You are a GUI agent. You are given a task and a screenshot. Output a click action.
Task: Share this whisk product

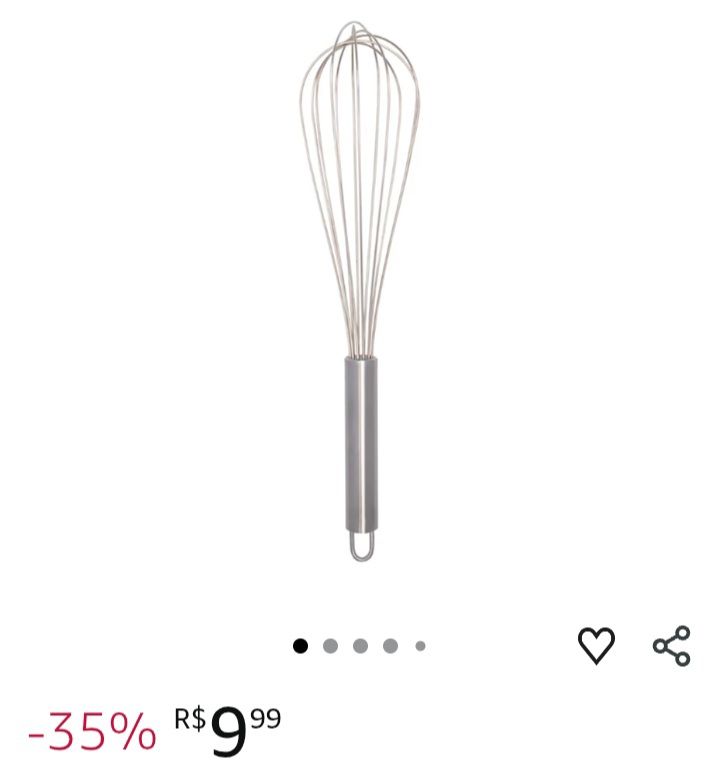click(x=672, y=646)
